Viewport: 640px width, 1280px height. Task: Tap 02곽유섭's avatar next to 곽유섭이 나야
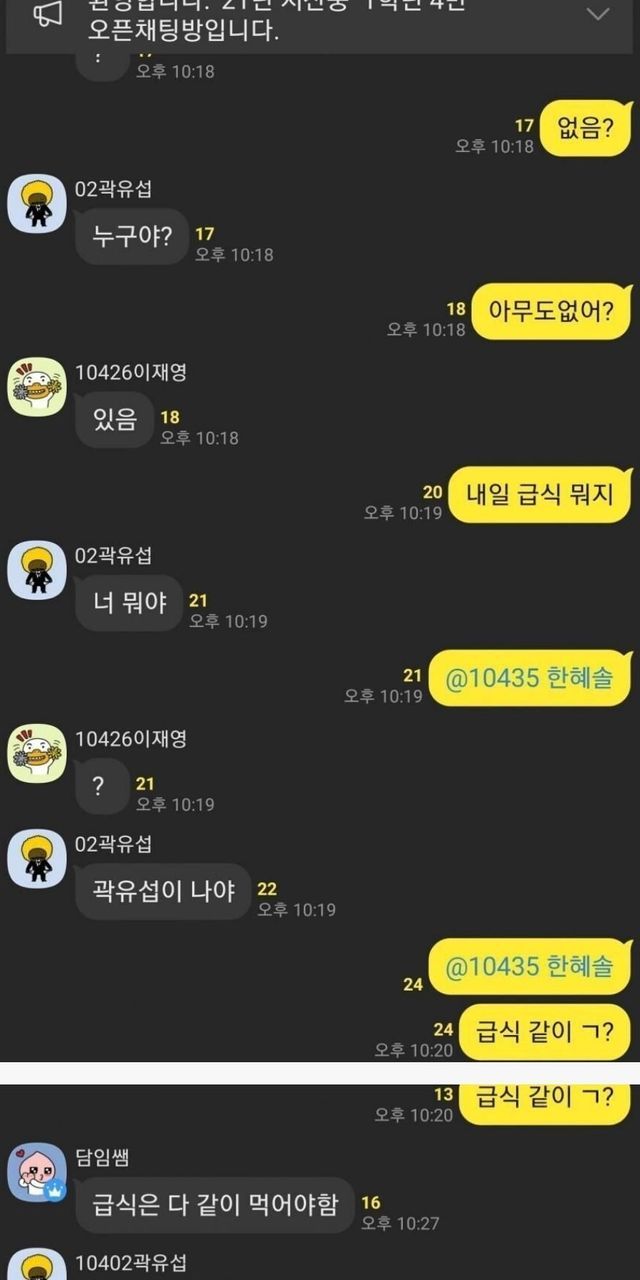(37, 858)
